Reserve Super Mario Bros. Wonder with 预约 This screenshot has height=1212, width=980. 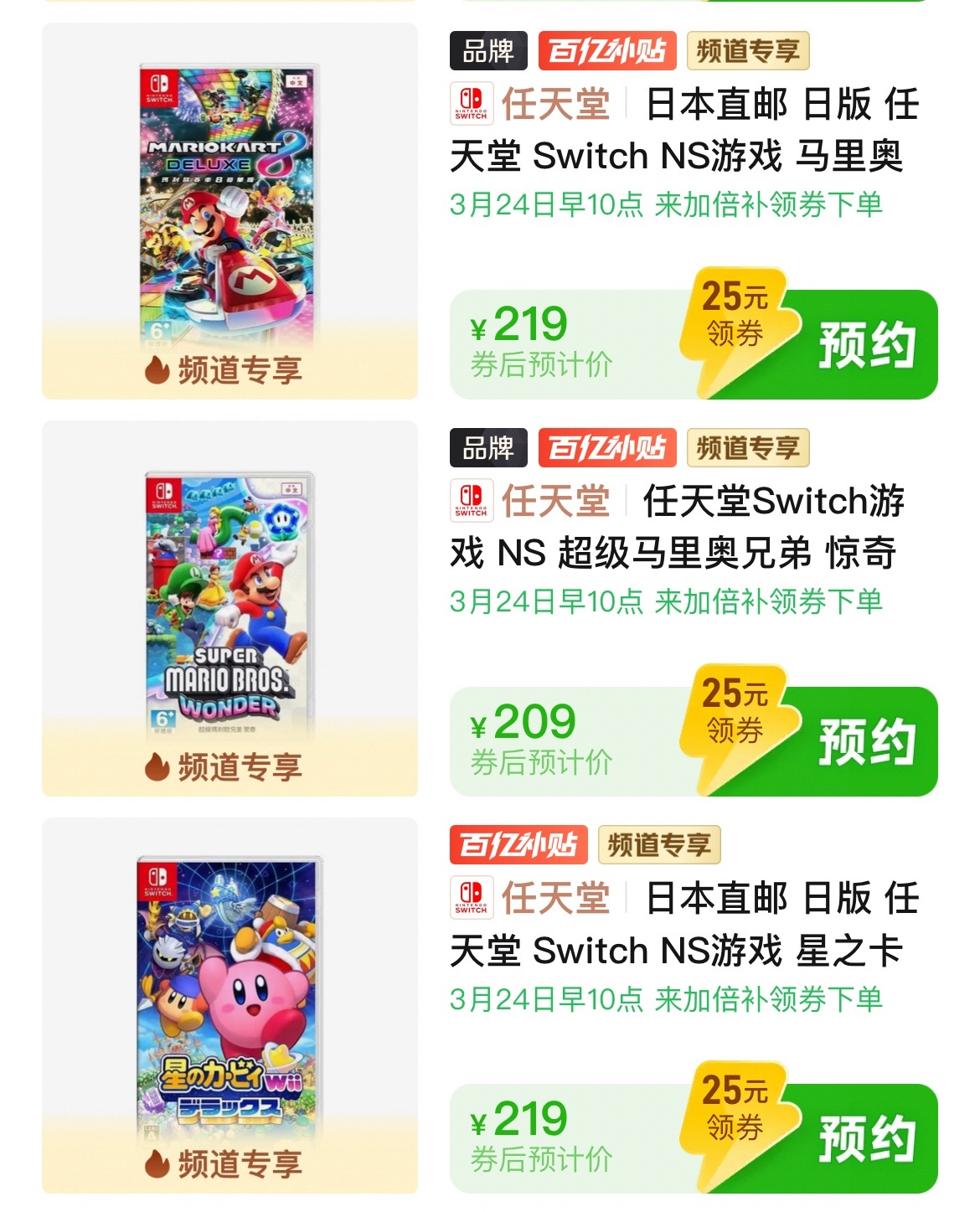click(866, 742)
